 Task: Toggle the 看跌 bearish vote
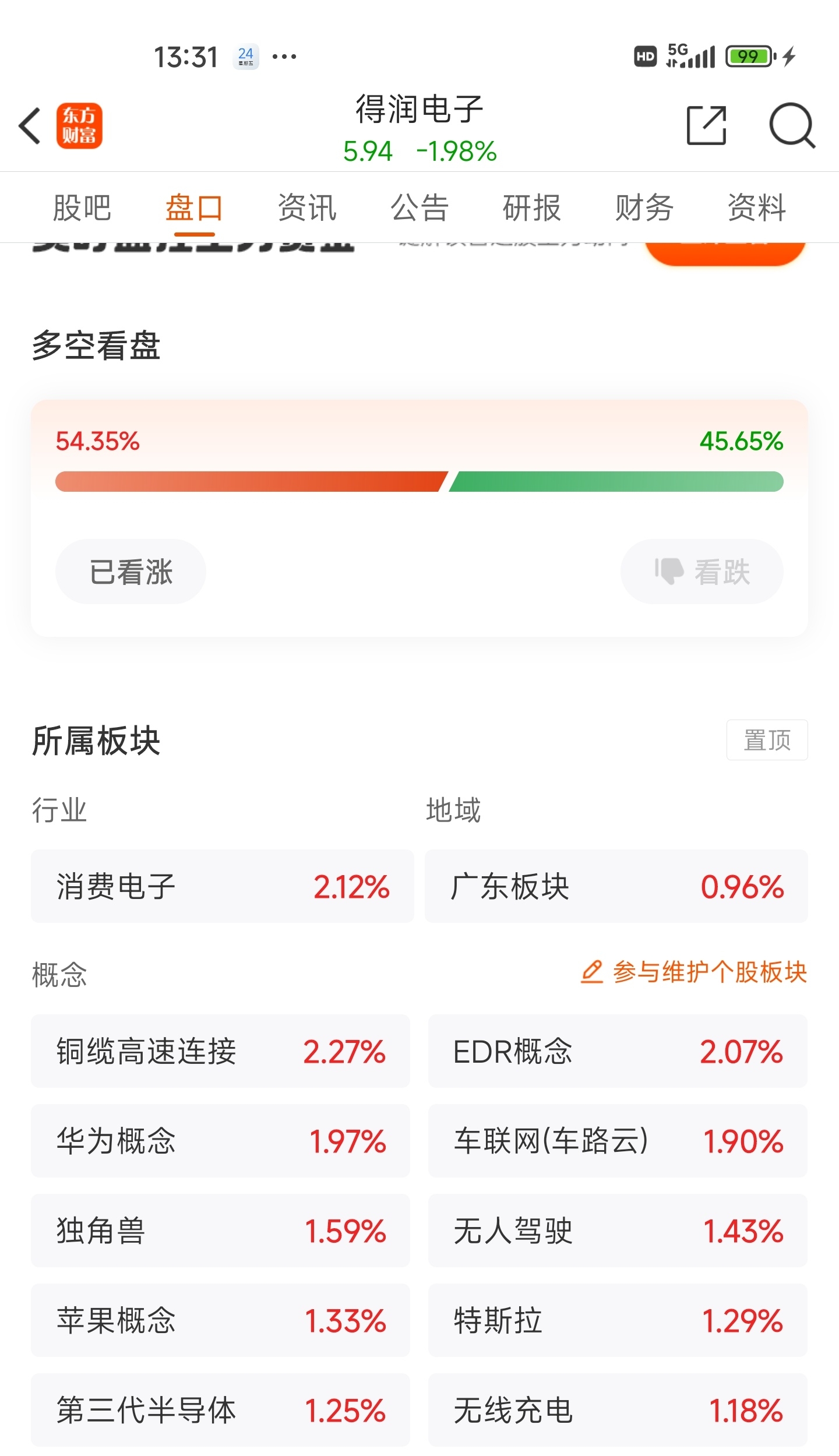tap(701, 571)
